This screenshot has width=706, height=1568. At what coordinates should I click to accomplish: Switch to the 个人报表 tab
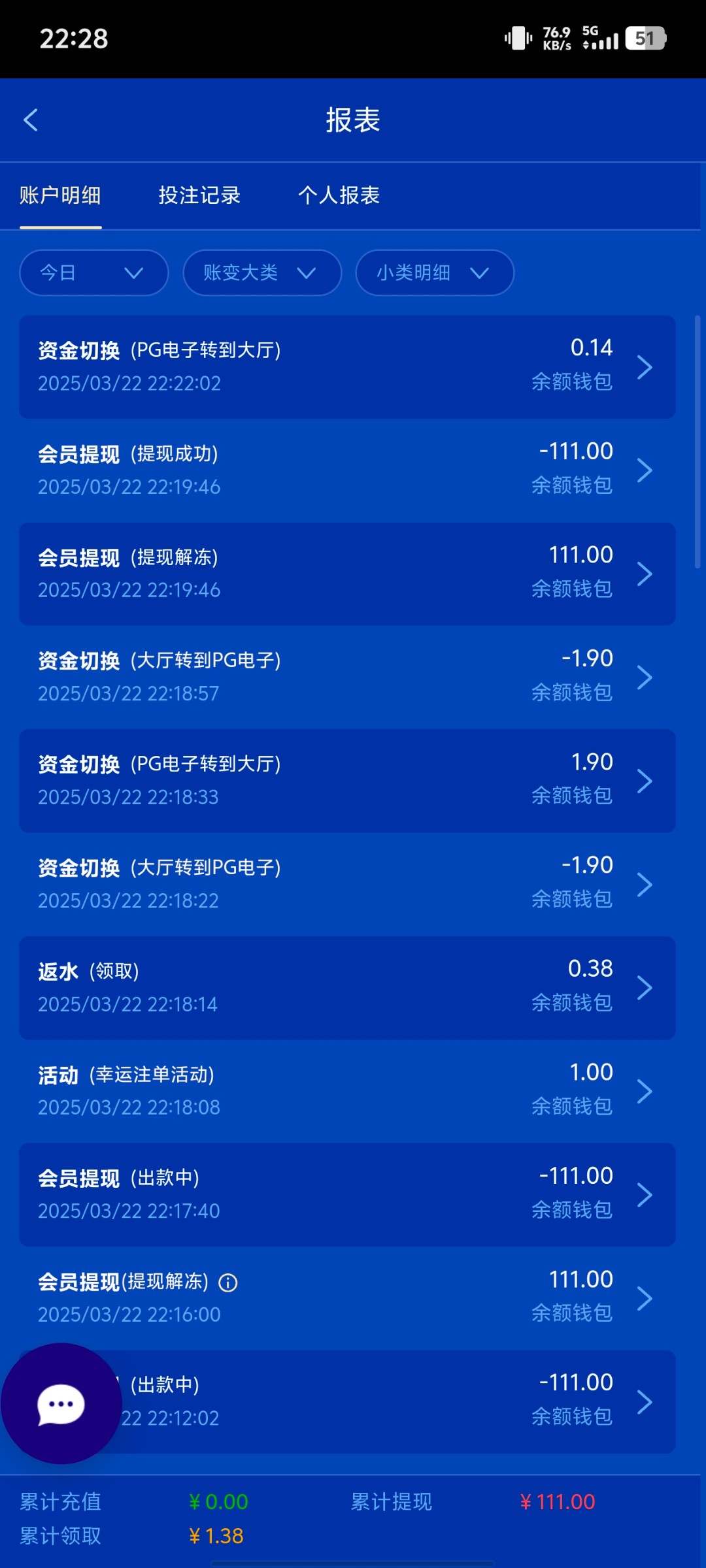(339, 195)
